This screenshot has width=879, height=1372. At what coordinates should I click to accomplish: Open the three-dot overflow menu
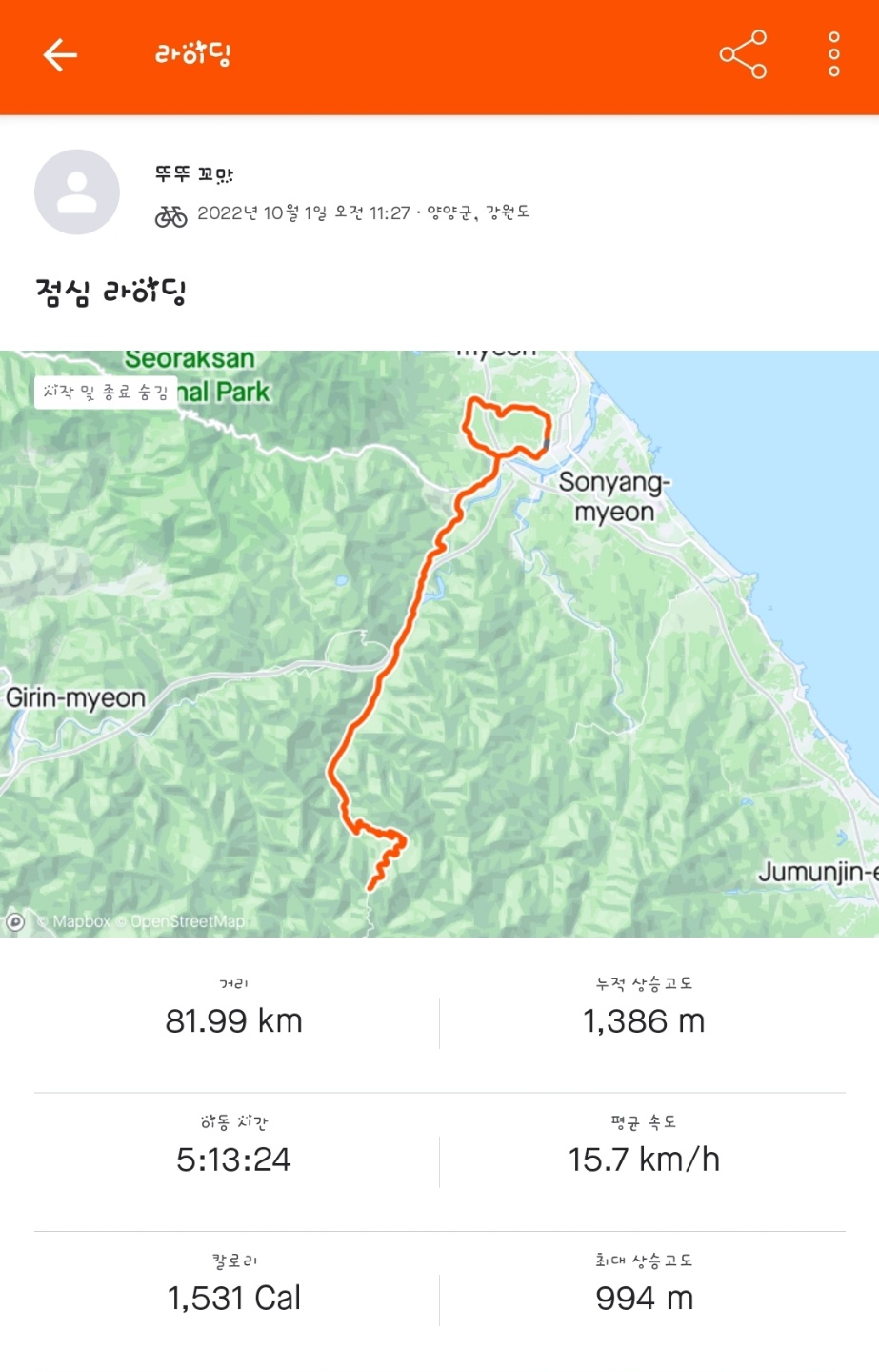[x=833, y=54]
